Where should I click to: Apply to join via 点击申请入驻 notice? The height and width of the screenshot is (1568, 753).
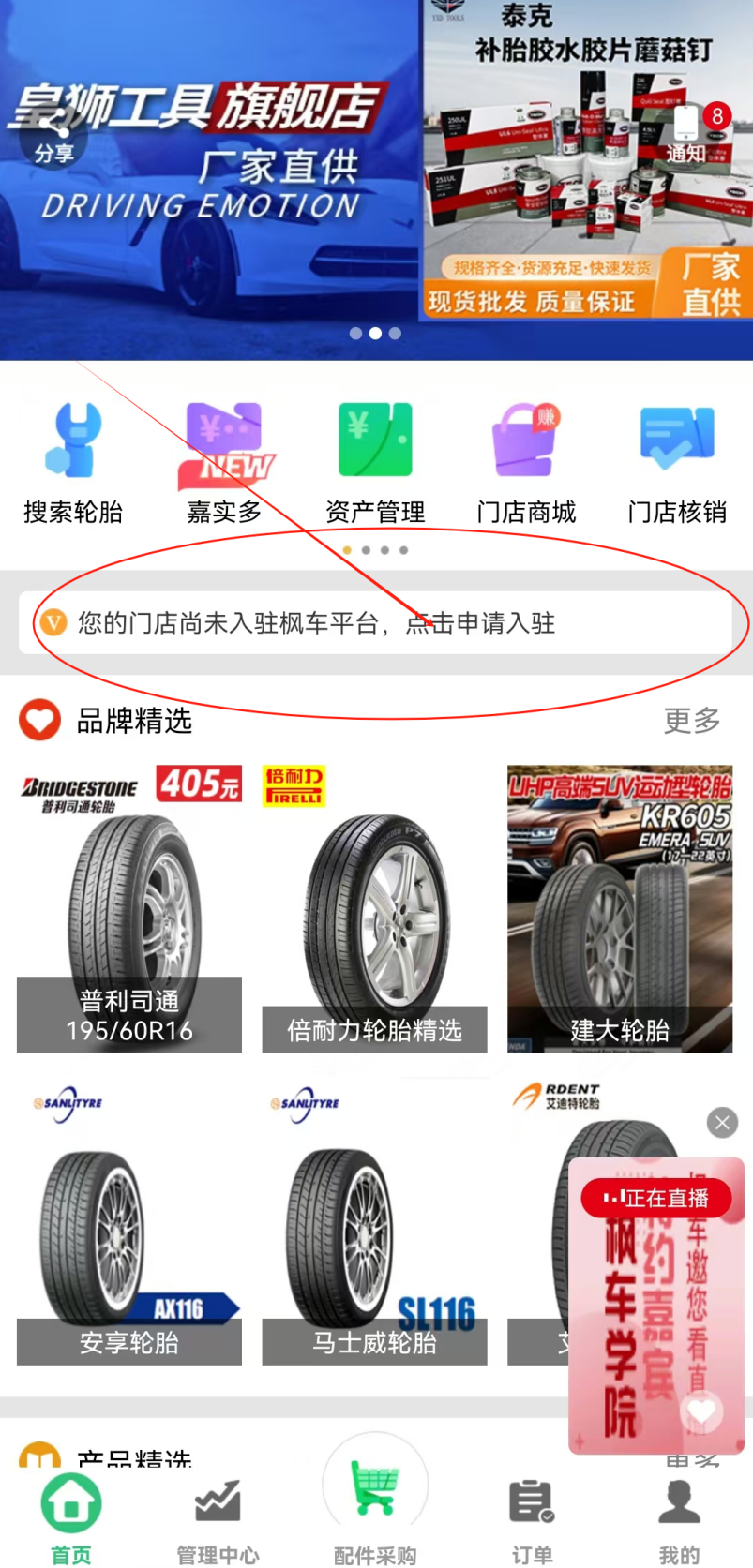pos(375,625)
